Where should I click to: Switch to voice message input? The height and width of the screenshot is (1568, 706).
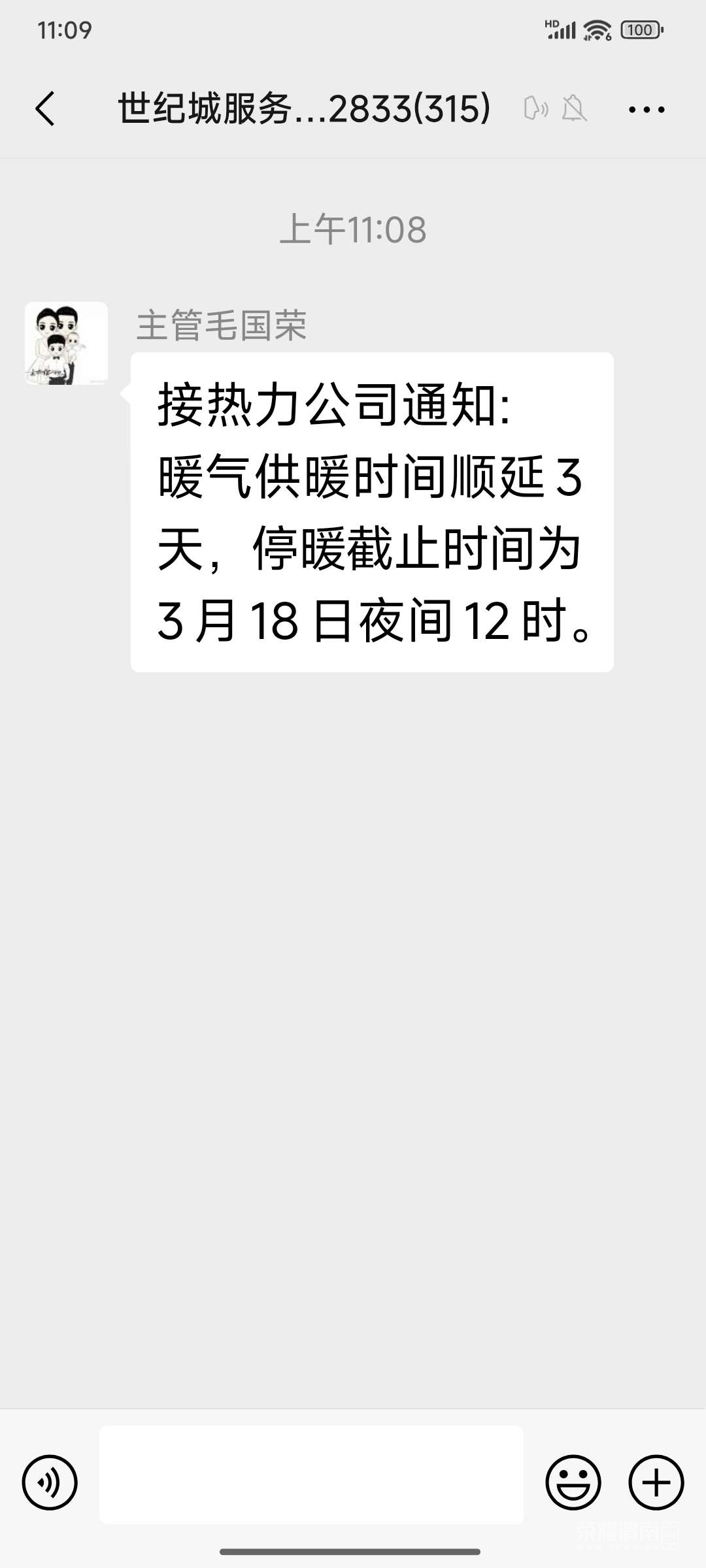click(x=50, y=1482)
